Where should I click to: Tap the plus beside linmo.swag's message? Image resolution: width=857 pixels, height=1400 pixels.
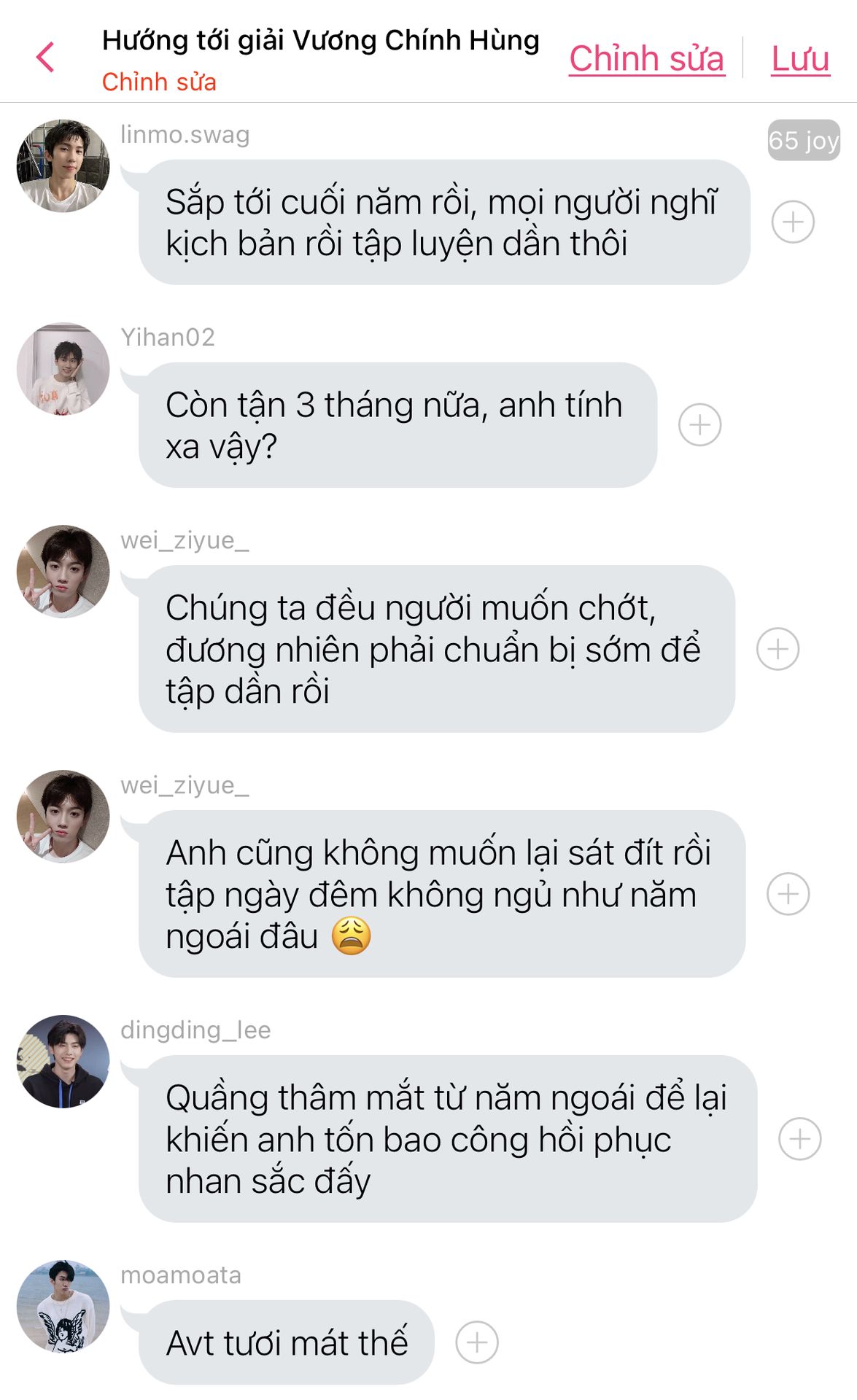pos(793,222)
